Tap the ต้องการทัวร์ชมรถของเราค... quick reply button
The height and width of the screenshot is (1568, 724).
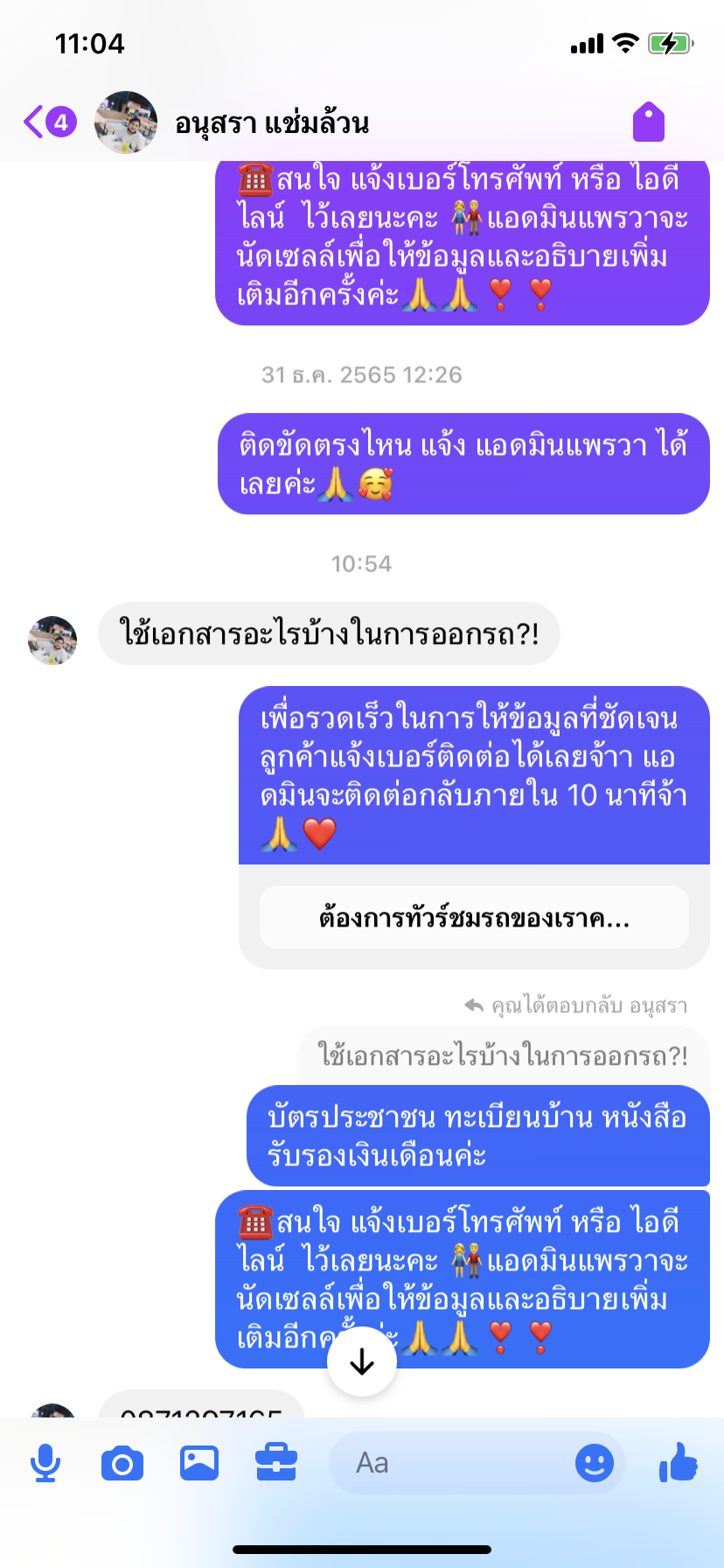(474, 918)
